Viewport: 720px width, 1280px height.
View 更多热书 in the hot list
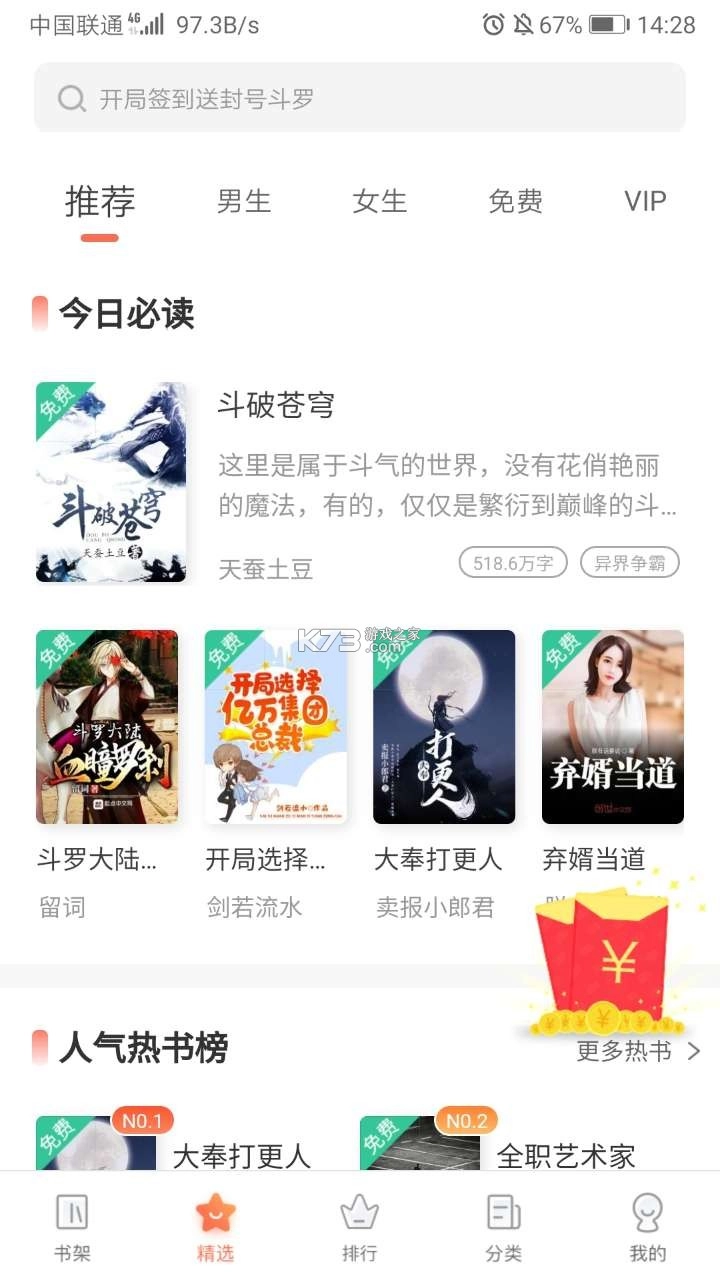point(638,1051)
